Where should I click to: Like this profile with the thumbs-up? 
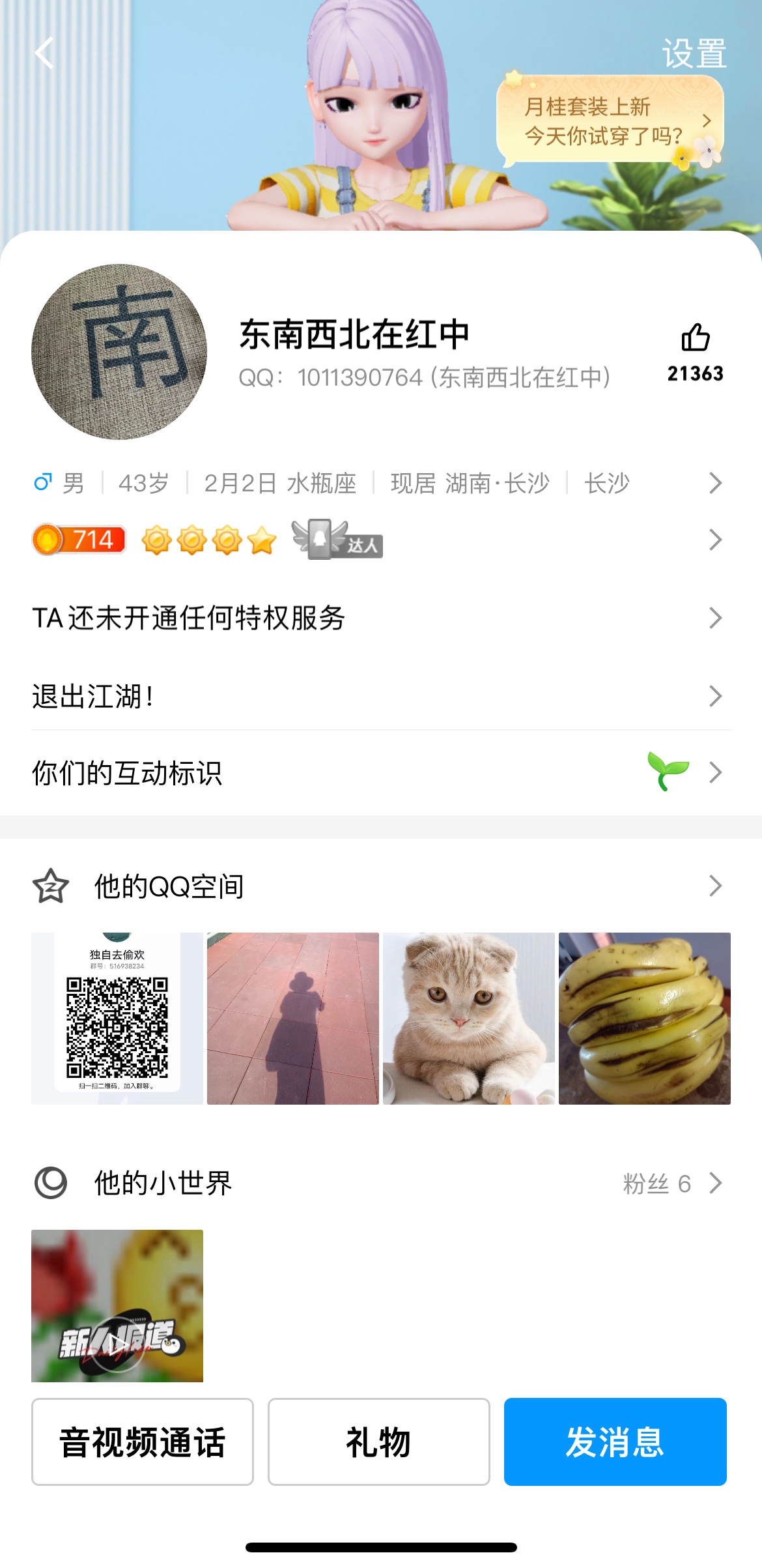tap(695, 338)
